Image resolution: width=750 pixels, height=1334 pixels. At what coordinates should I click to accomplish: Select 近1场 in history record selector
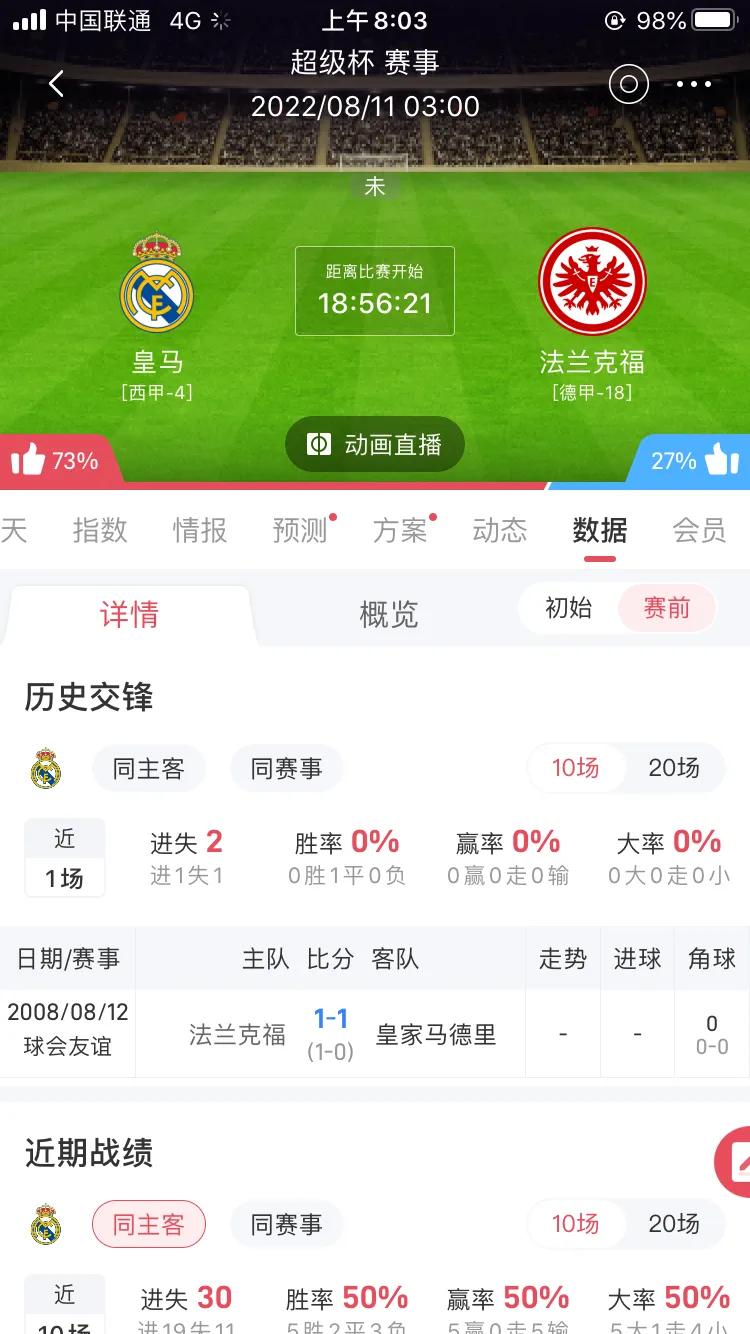[x=64, y=857]
